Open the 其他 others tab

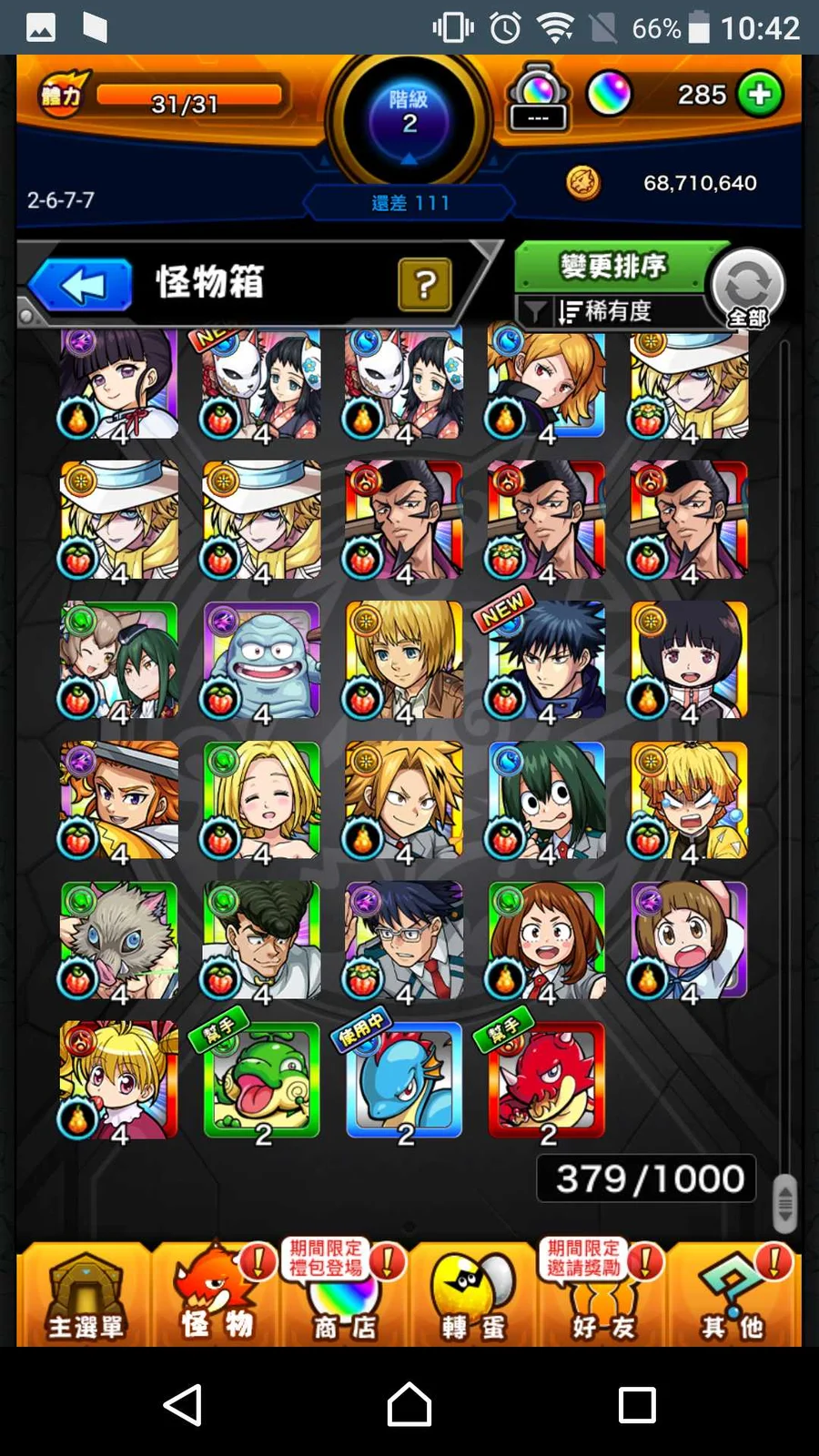click(733, 1295)
